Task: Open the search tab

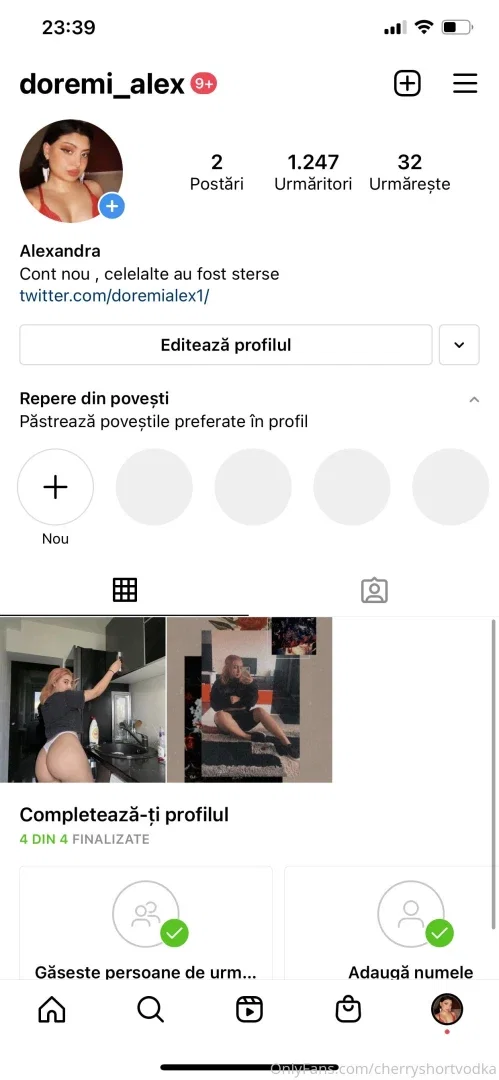Action: click(150, 1010)
